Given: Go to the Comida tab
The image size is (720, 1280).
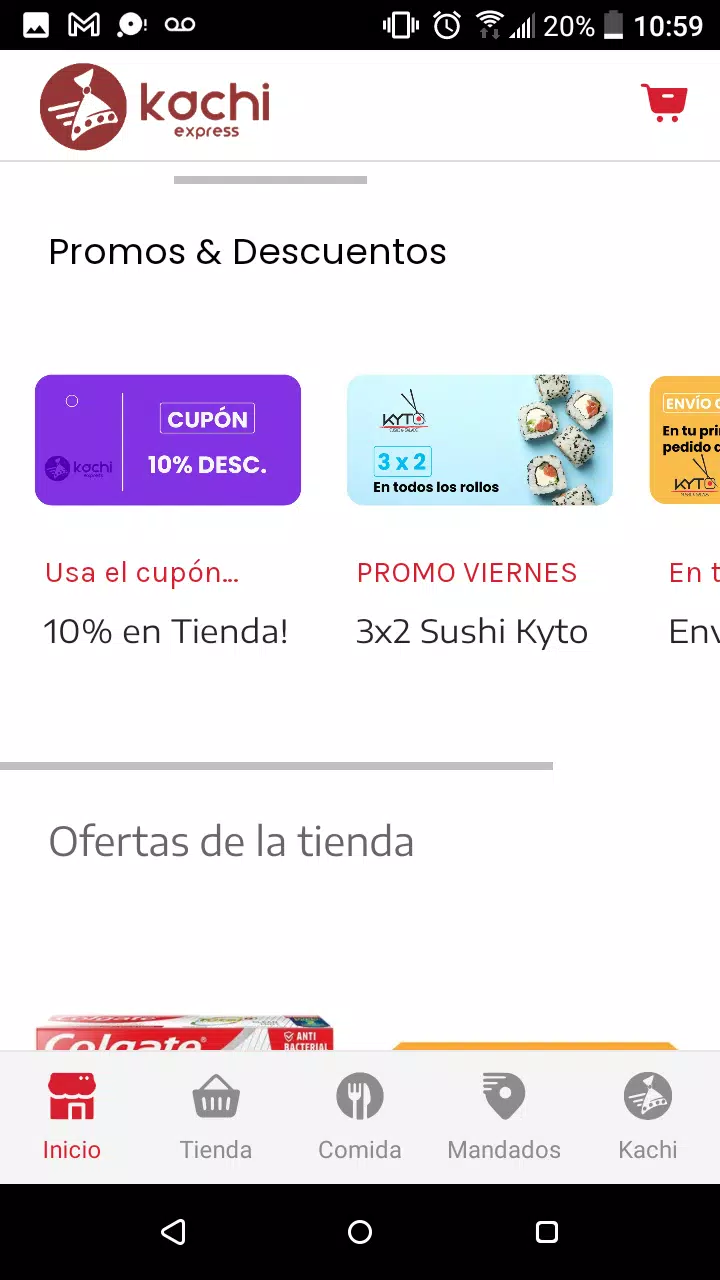Looking at the screenshot, I should (360, 1117).
